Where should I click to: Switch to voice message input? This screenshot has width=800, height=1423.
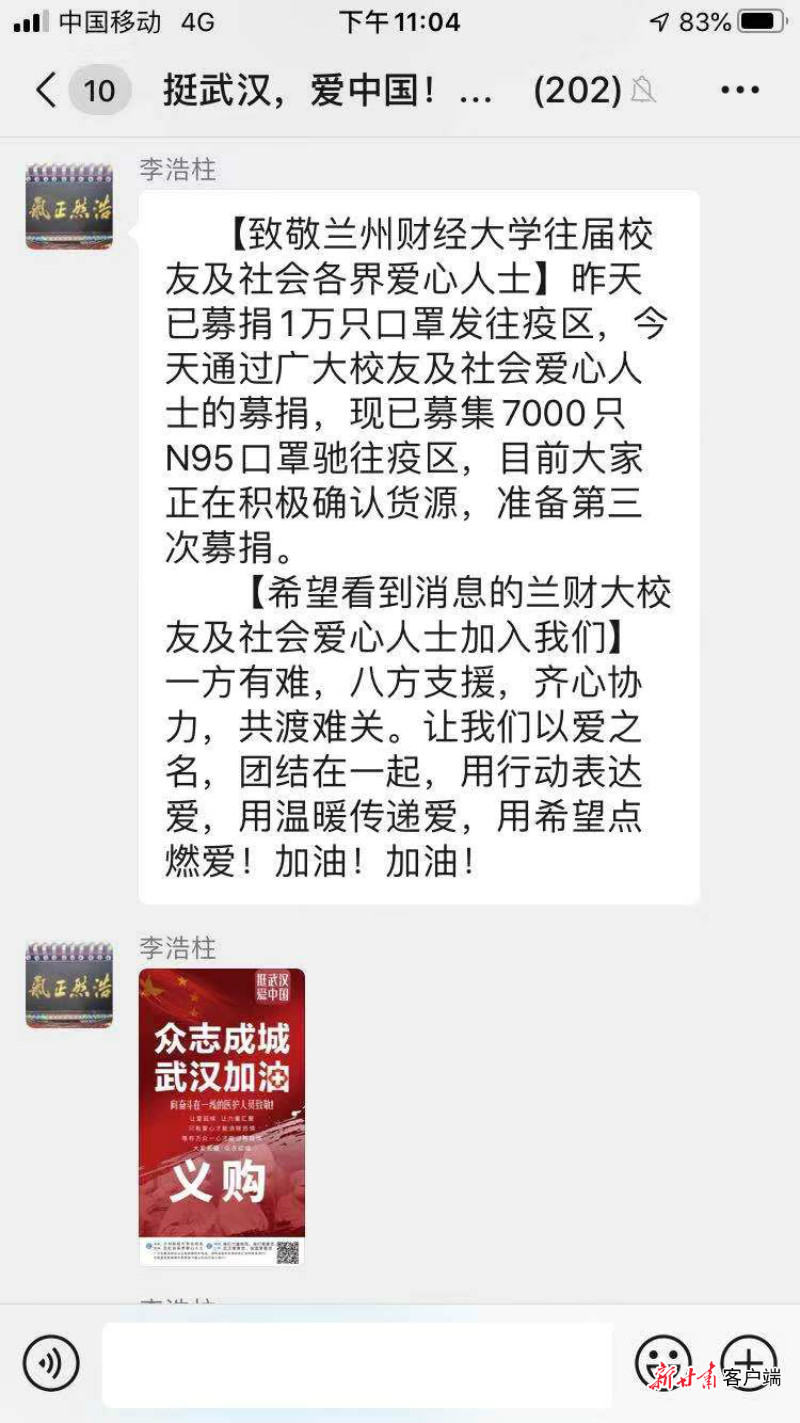coord(51,1362)
